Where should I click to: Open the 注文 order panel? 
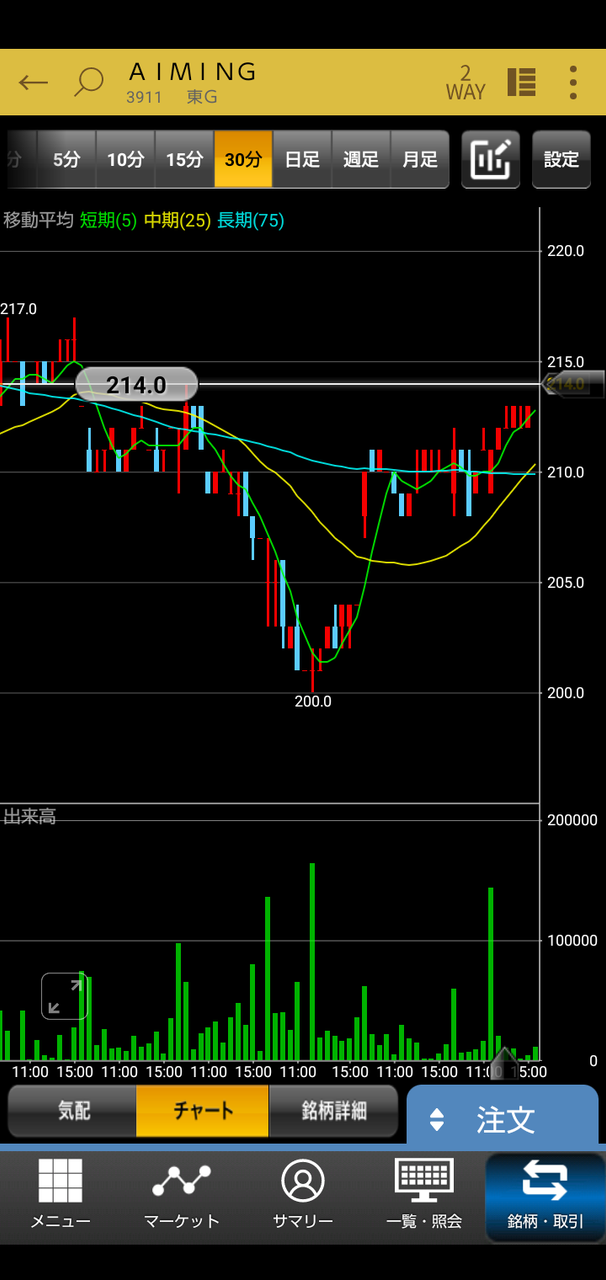point(502,1119)
